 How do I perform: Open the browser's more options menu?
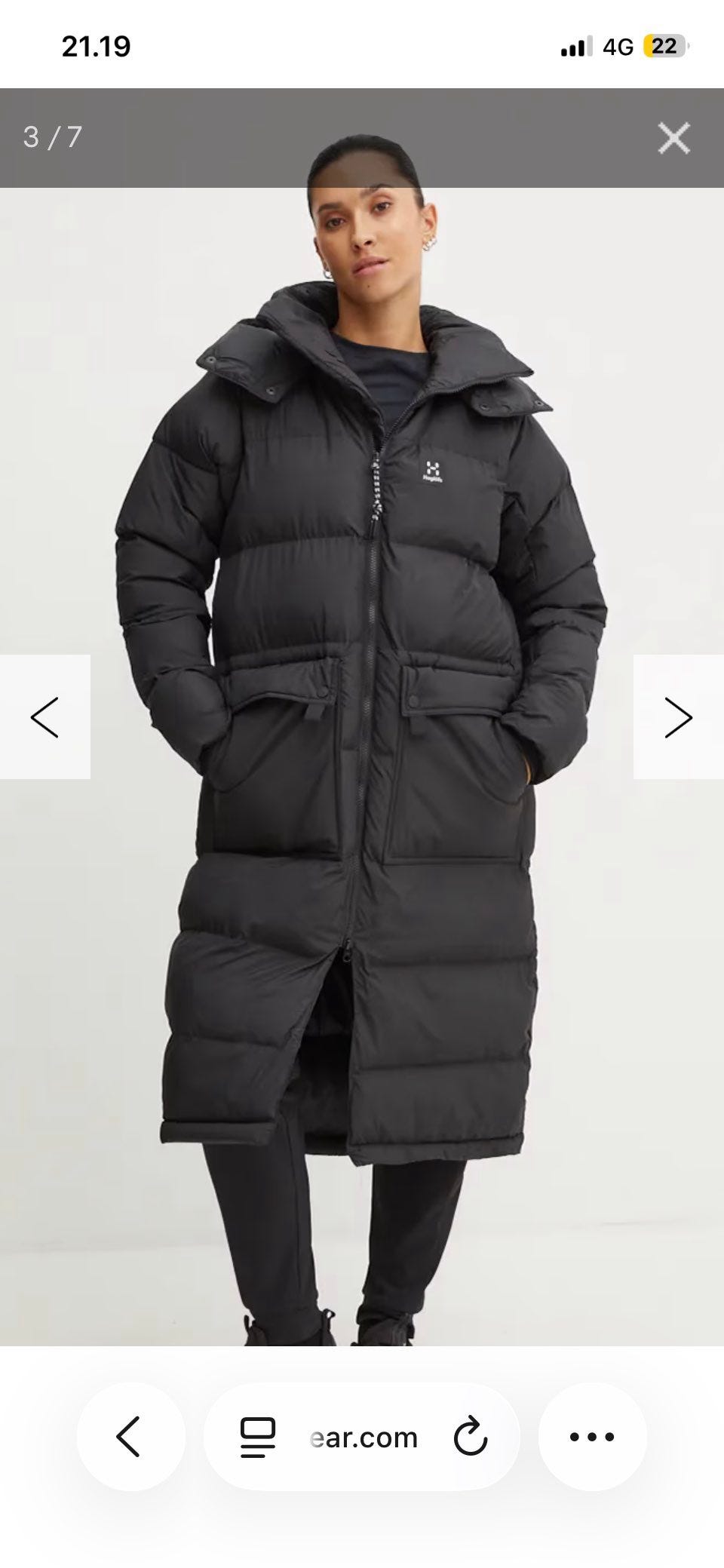(592, 1437)
